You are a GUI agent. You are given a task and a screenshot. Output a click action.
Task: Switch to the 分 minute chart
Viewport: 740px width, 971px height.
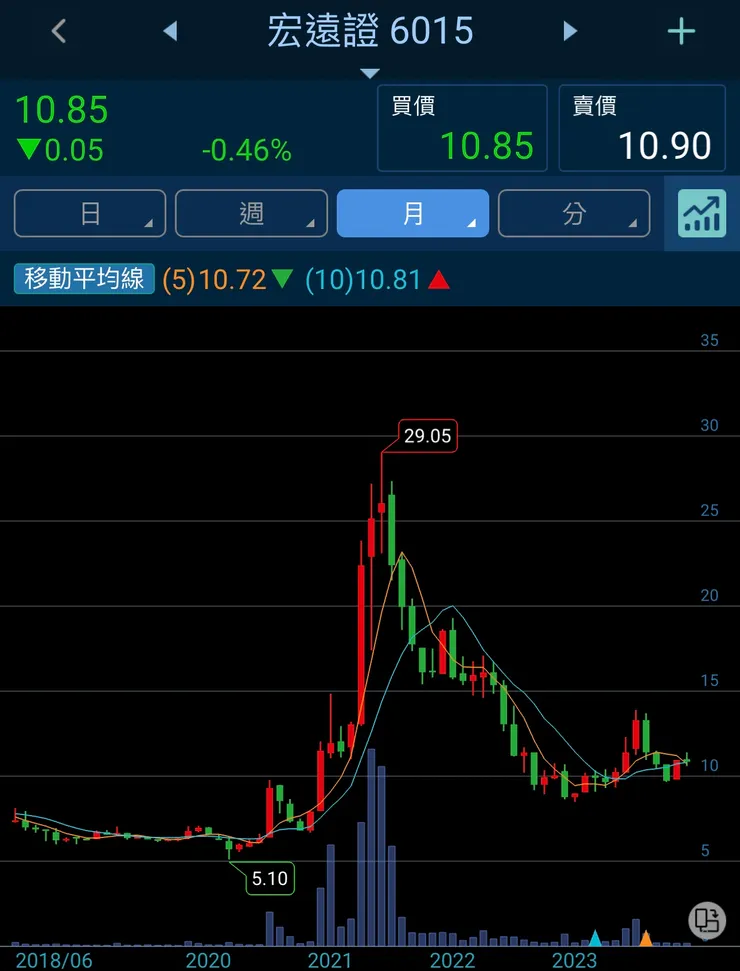tap(574, 213)
